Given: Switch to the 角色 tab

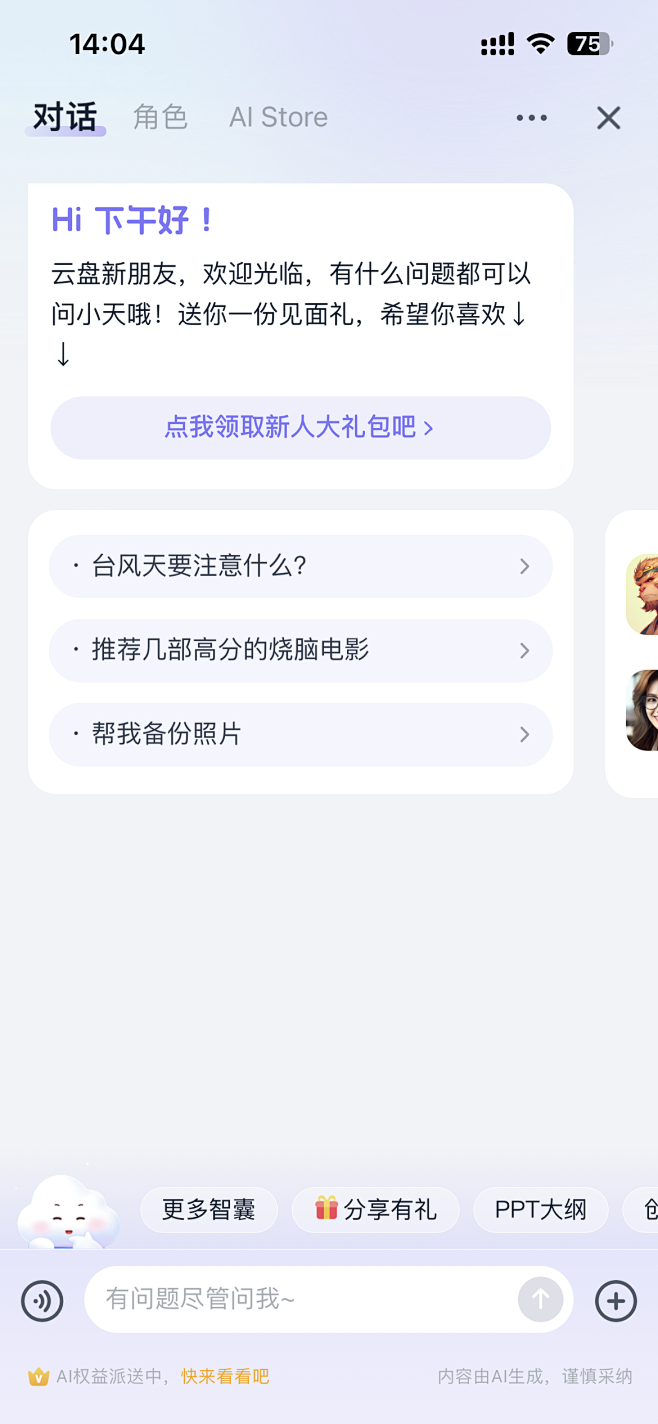Looking at the screenshot, I should pos(160,118).
